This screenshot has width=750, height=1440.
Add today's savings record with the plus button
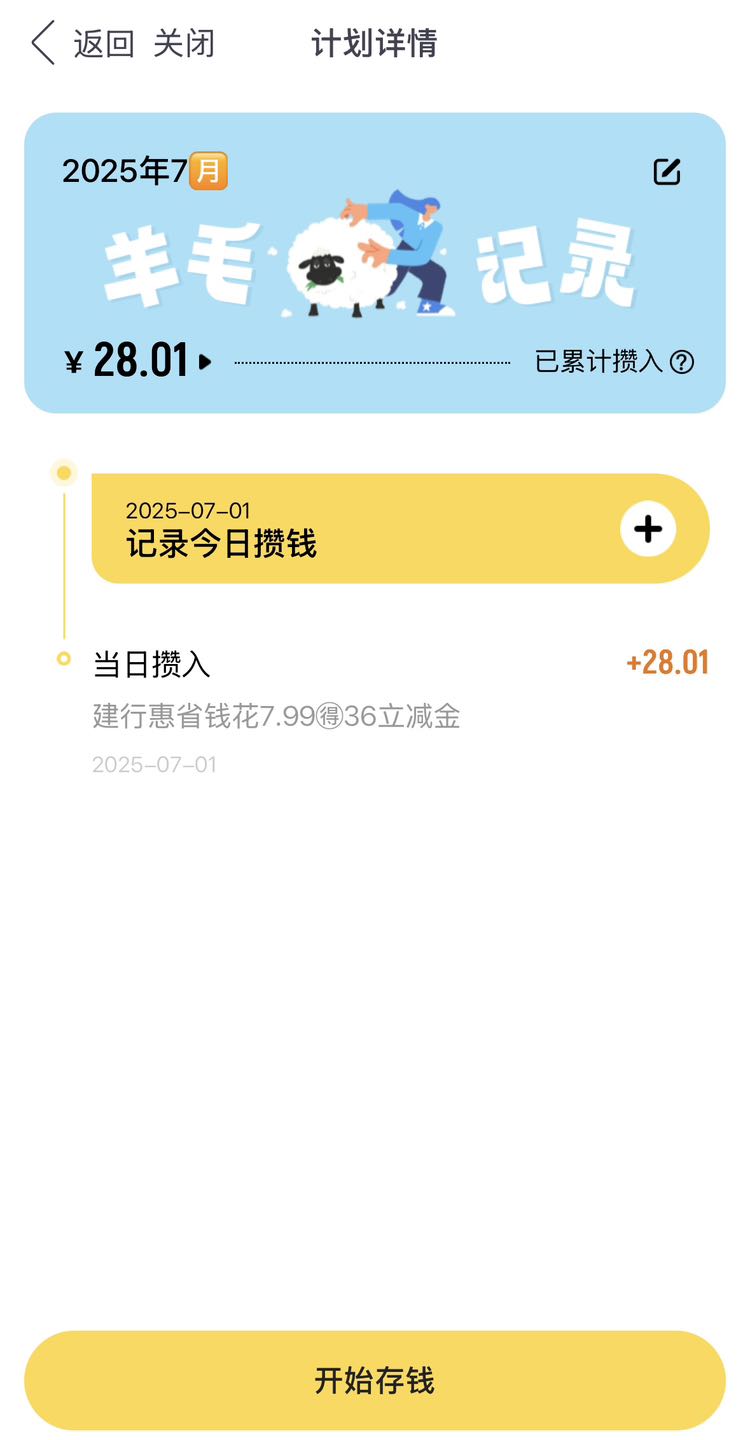pyautogui.click(x=648, y=528)
